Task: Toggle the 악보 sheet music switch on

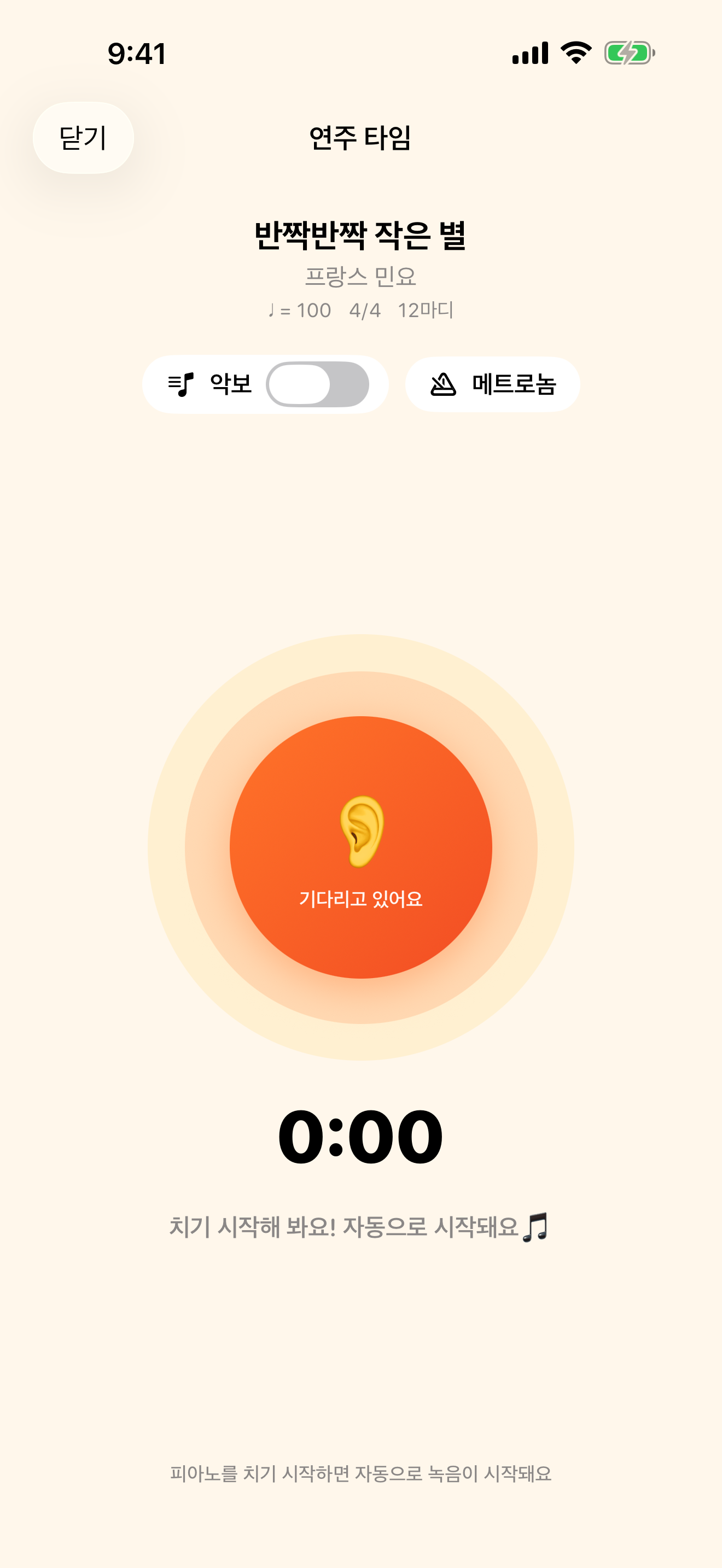Action: (x=317, y=384)
